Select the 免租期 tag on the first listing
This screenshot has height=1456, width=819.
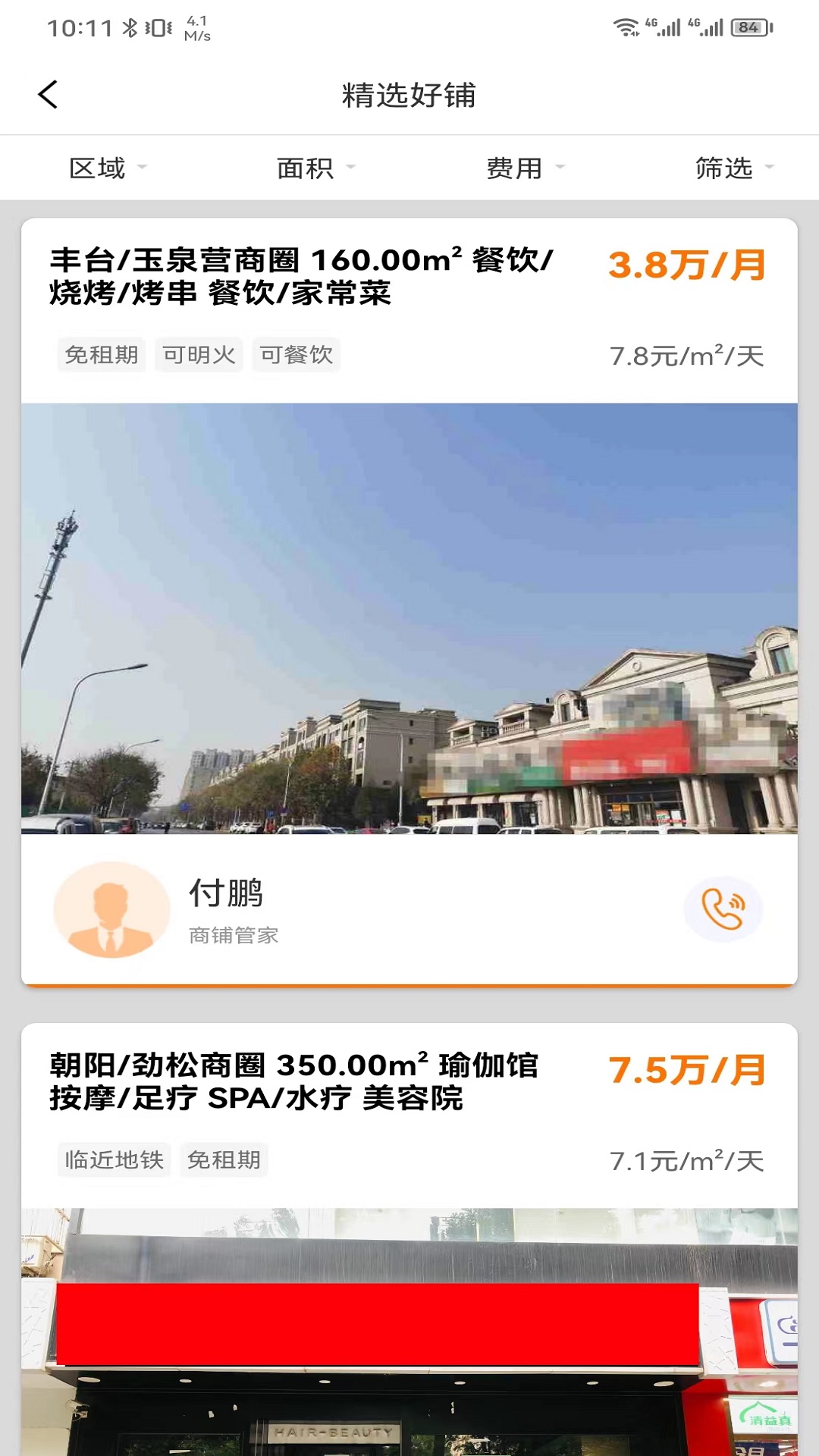tap(102, 354)
